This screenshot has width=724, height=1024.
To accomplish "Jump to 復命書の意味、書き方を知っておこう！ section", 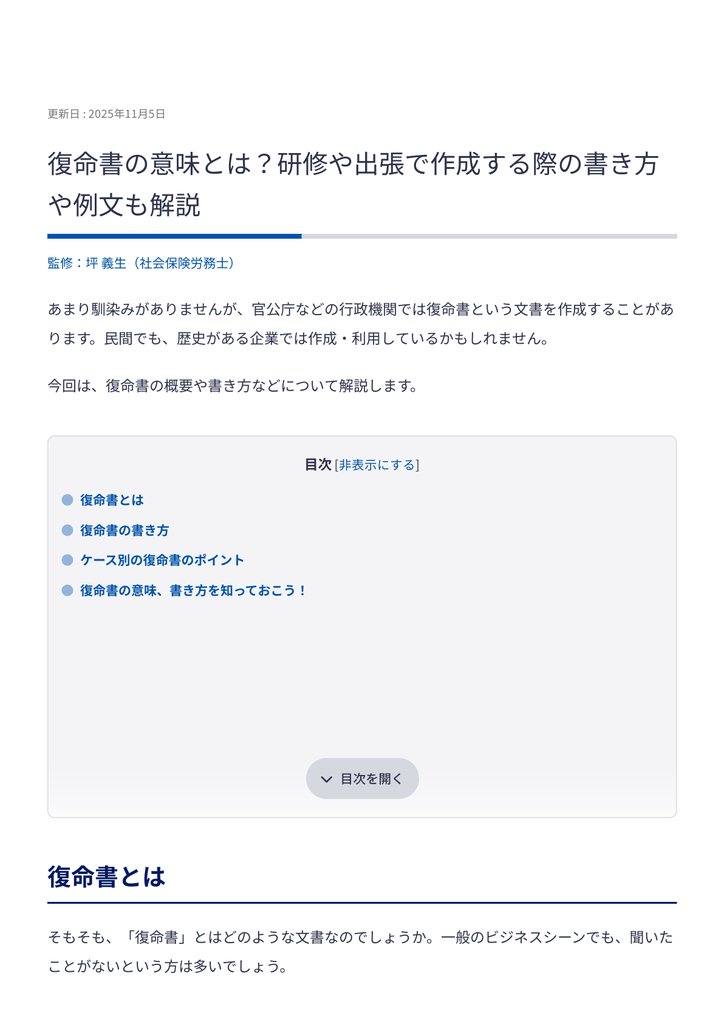I will point(193,591).
